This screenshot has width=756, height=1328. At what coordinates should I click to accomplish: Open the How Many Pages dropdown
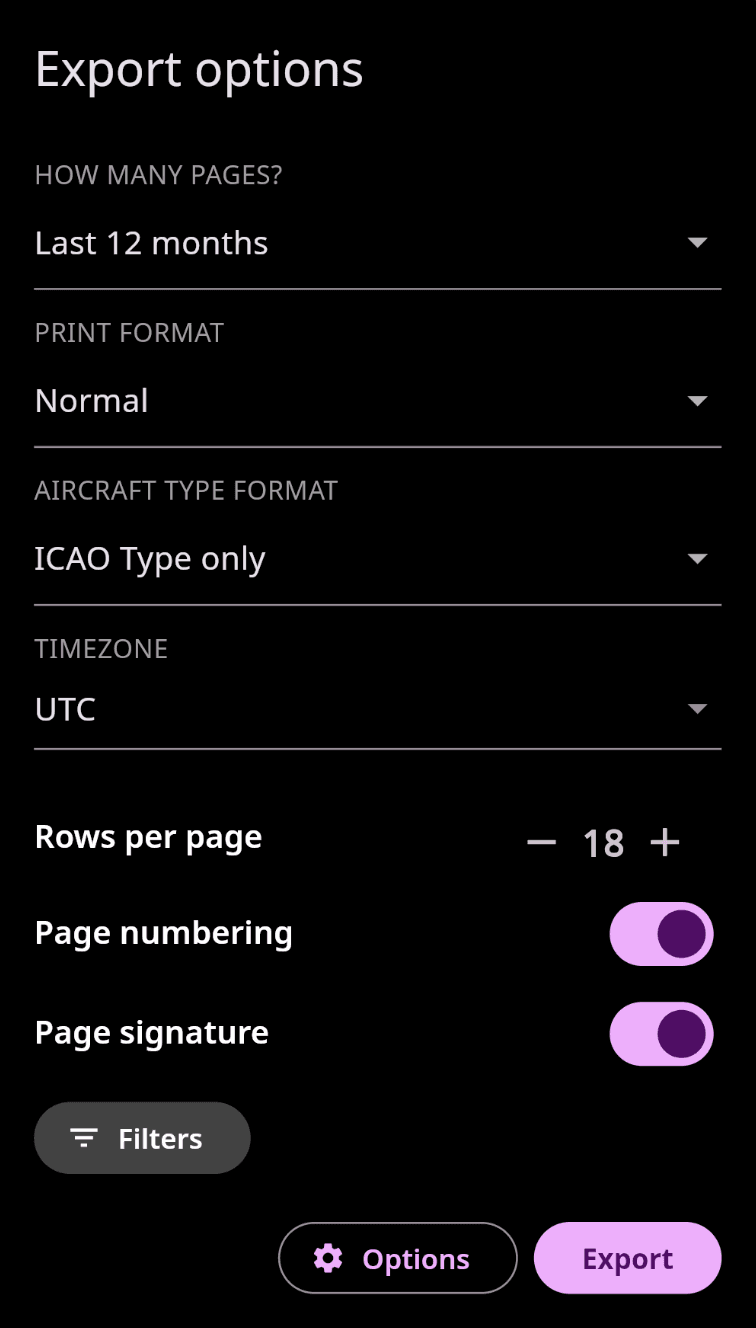tap(378, 243)
